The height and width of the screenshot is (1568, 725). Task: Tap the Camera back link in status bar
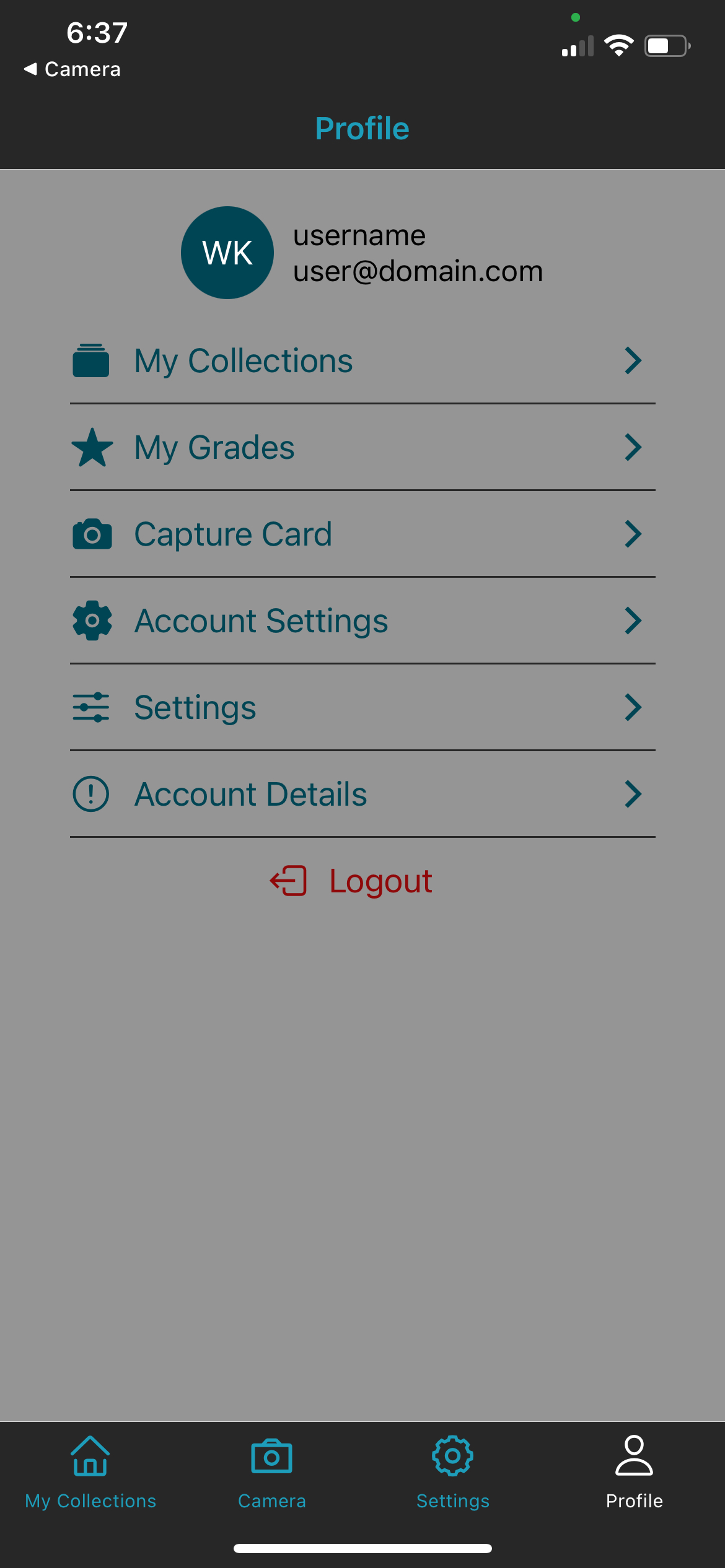tap(72, 69)
